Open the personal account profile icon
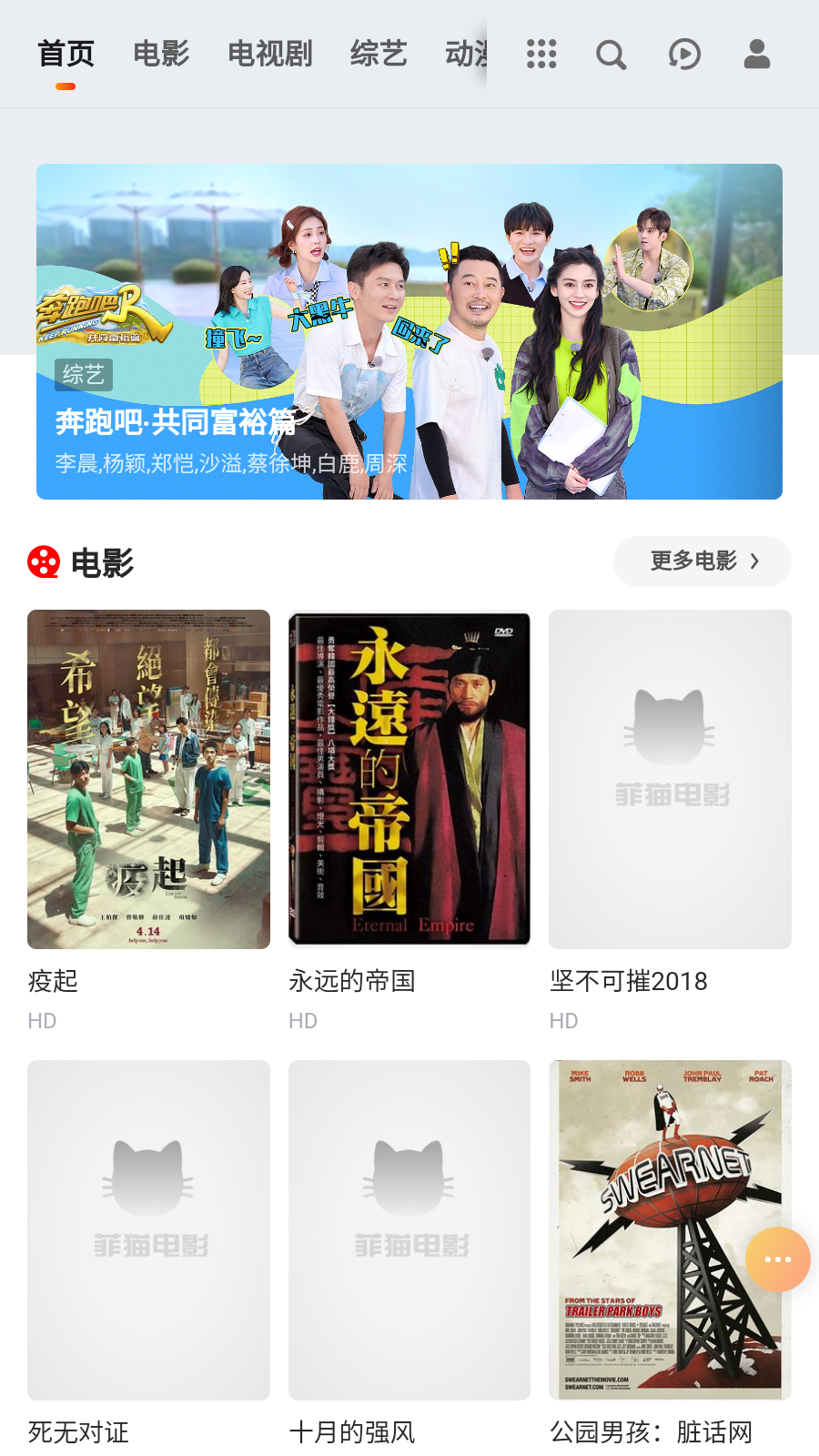This screenshot has height=1456, width=819. 756,55
